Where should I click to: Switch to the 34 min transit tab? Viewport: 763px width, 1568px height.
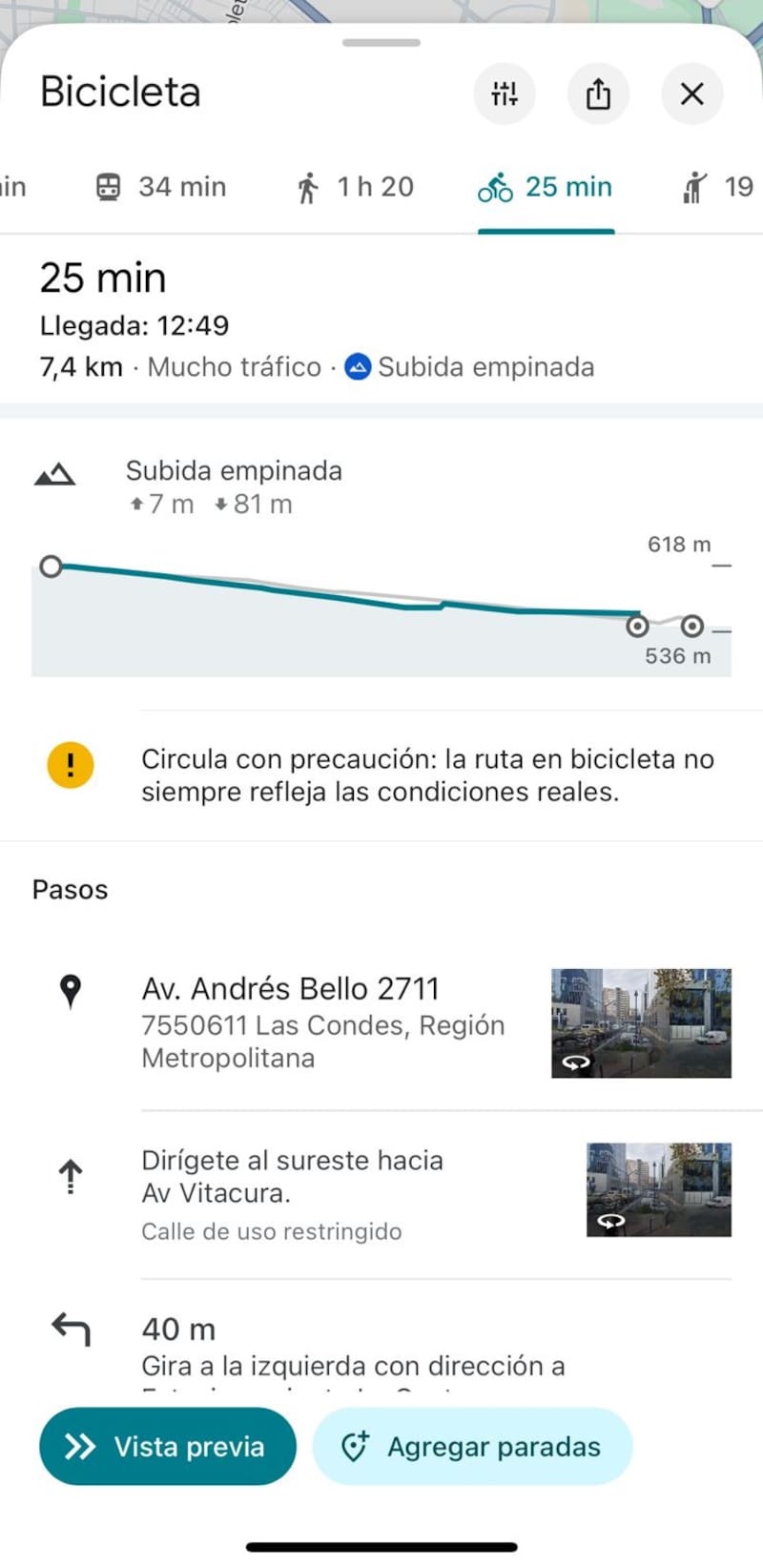162,187
